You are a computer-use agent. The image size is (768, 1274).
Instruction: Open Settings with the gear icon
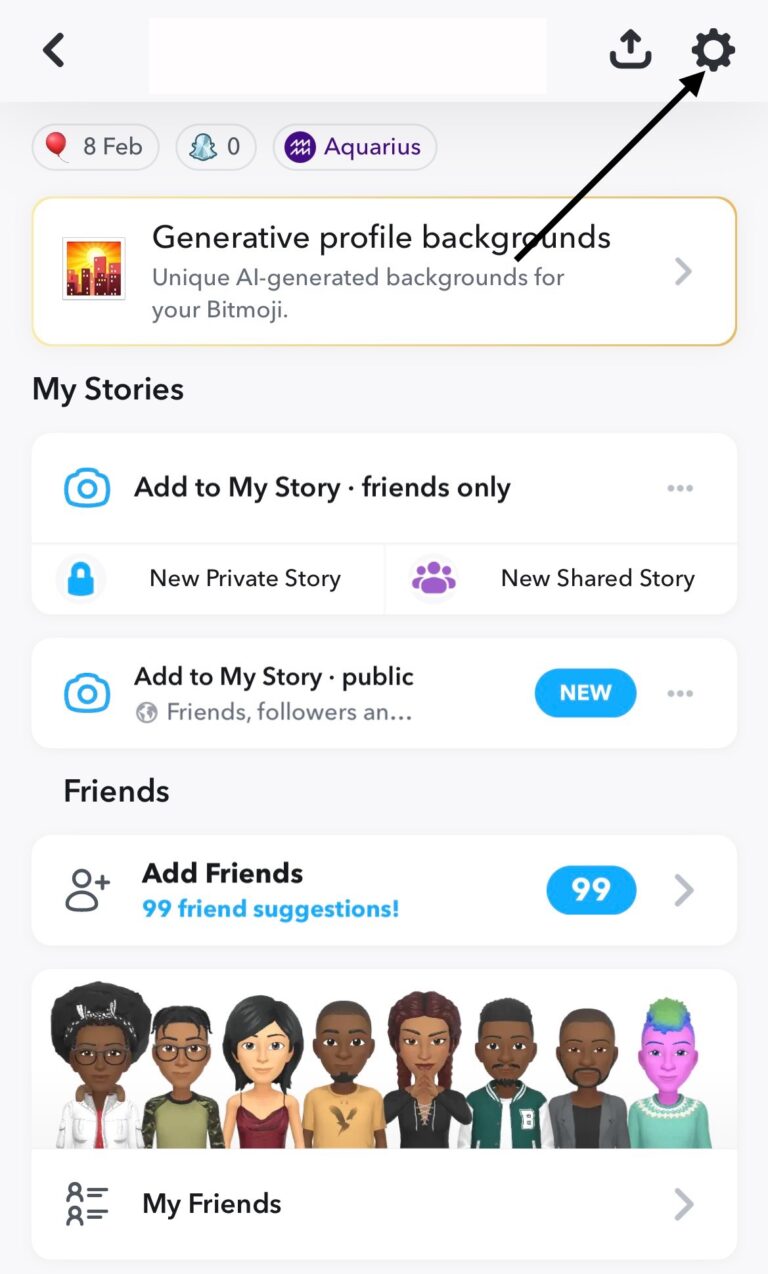point(711,48)
